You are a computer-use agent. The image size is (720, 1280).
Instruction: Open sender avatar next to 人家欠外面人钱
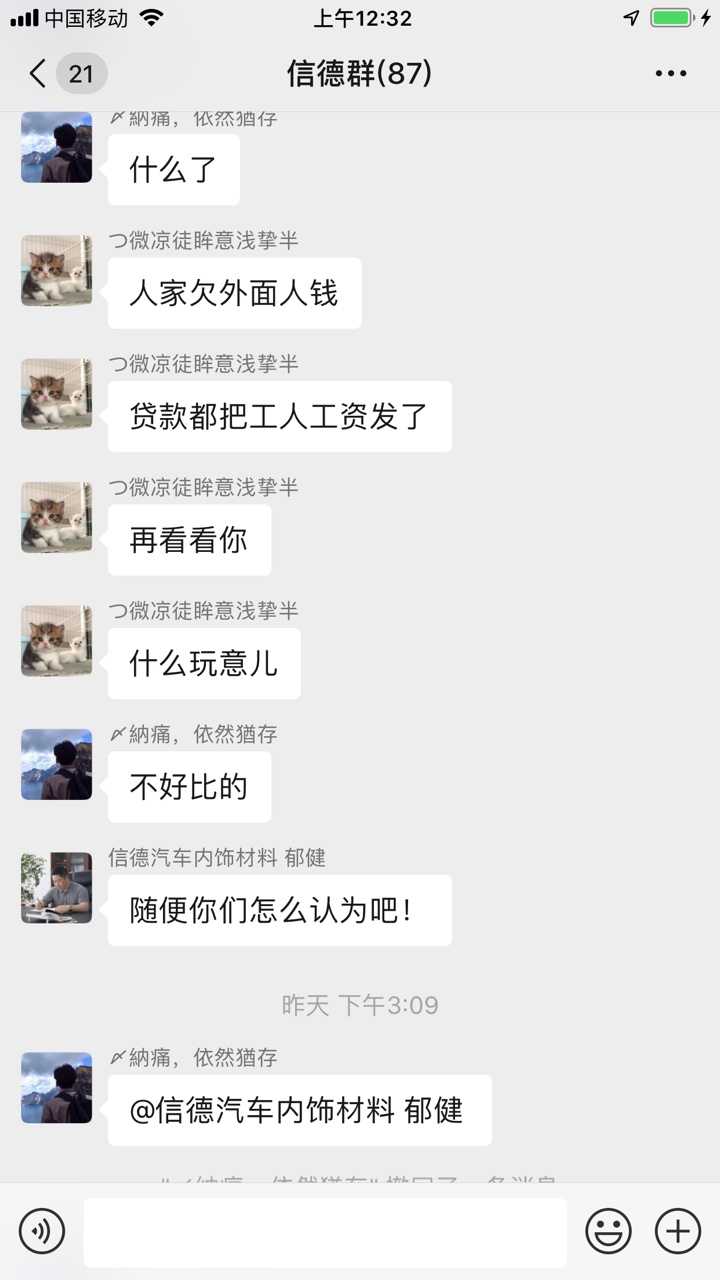coord(56,271)
